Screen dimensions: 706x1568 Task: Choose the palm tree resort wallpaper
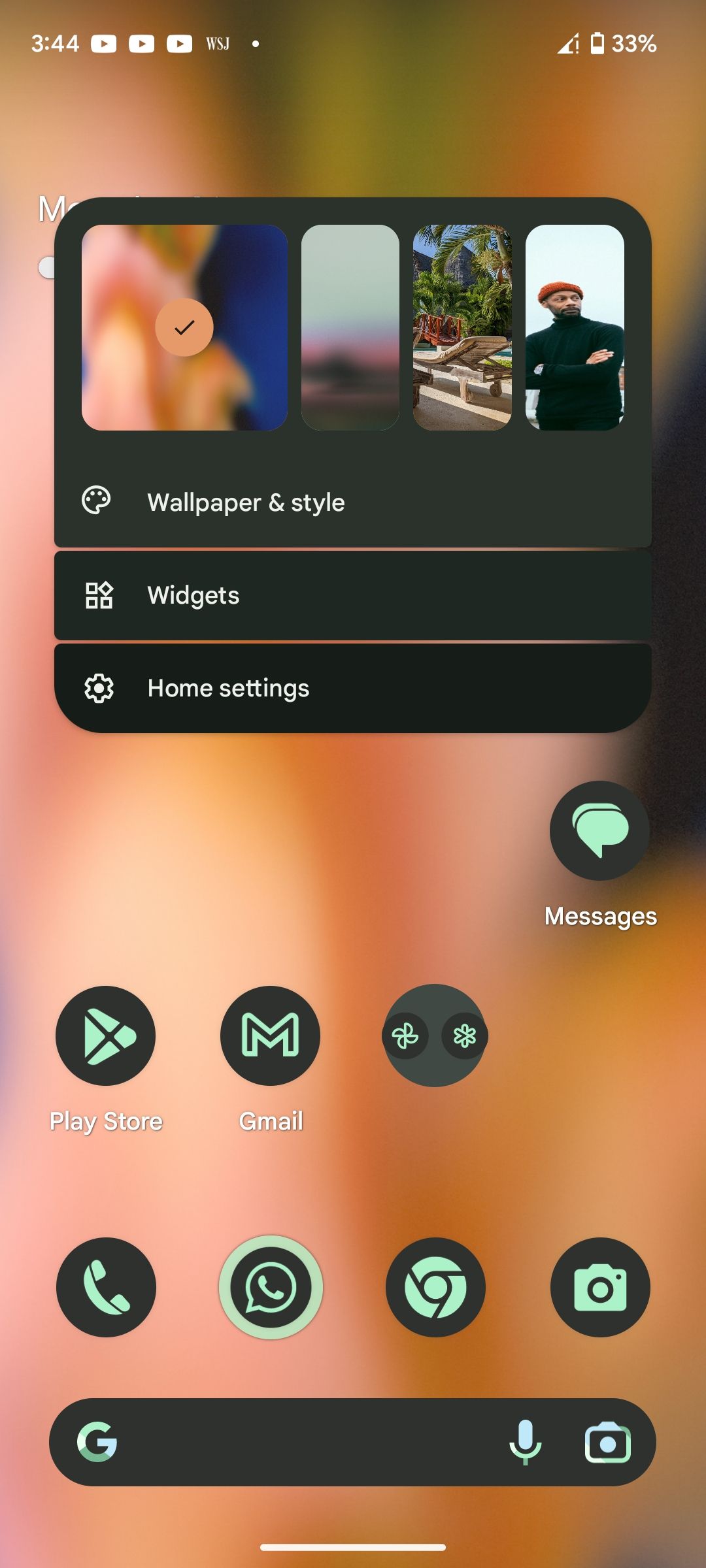462,327
